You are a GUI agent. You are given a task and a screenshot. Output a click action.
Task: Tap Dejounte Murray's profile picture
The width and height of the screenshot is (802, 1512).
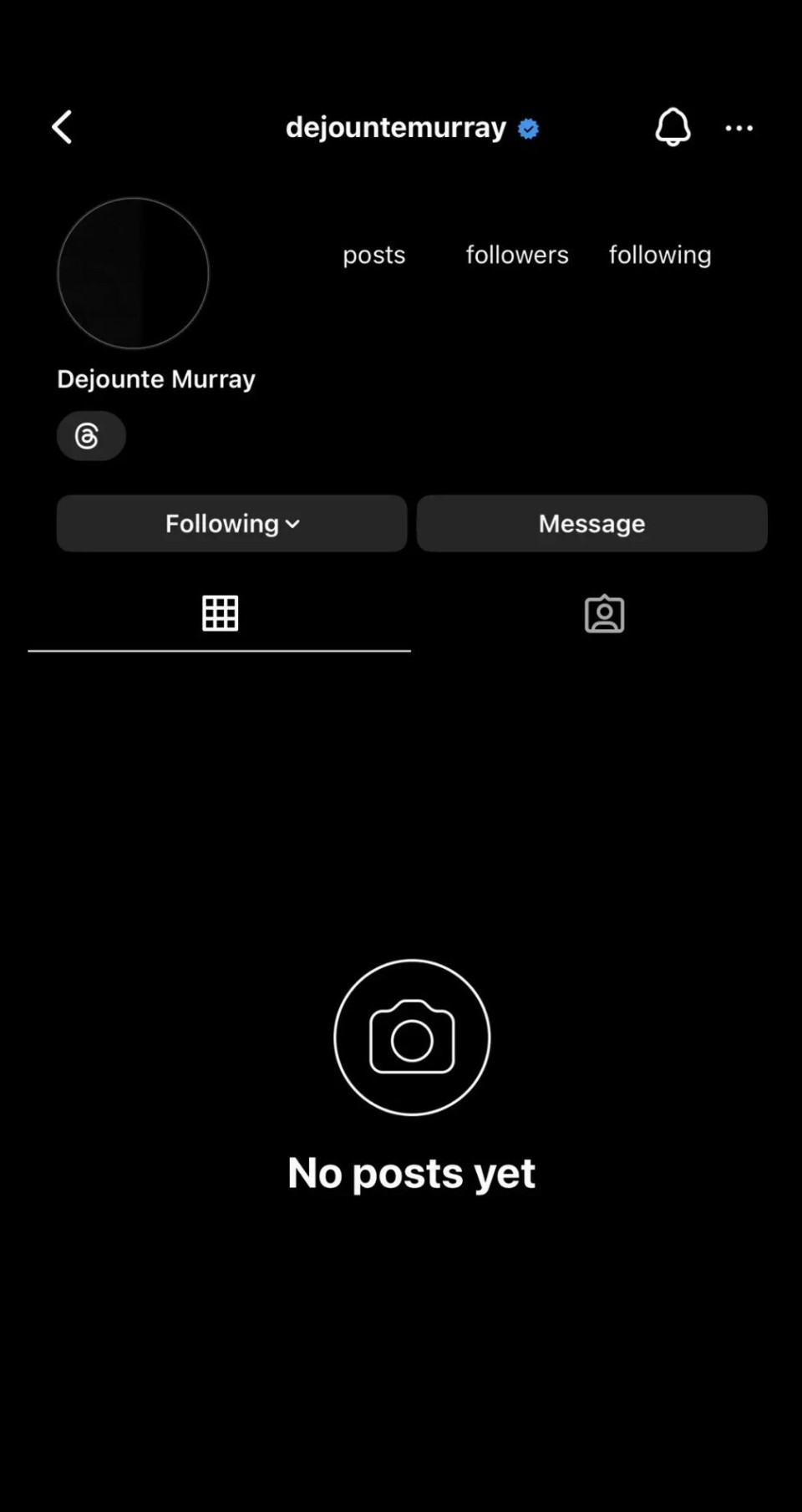(x=132, y=273)
